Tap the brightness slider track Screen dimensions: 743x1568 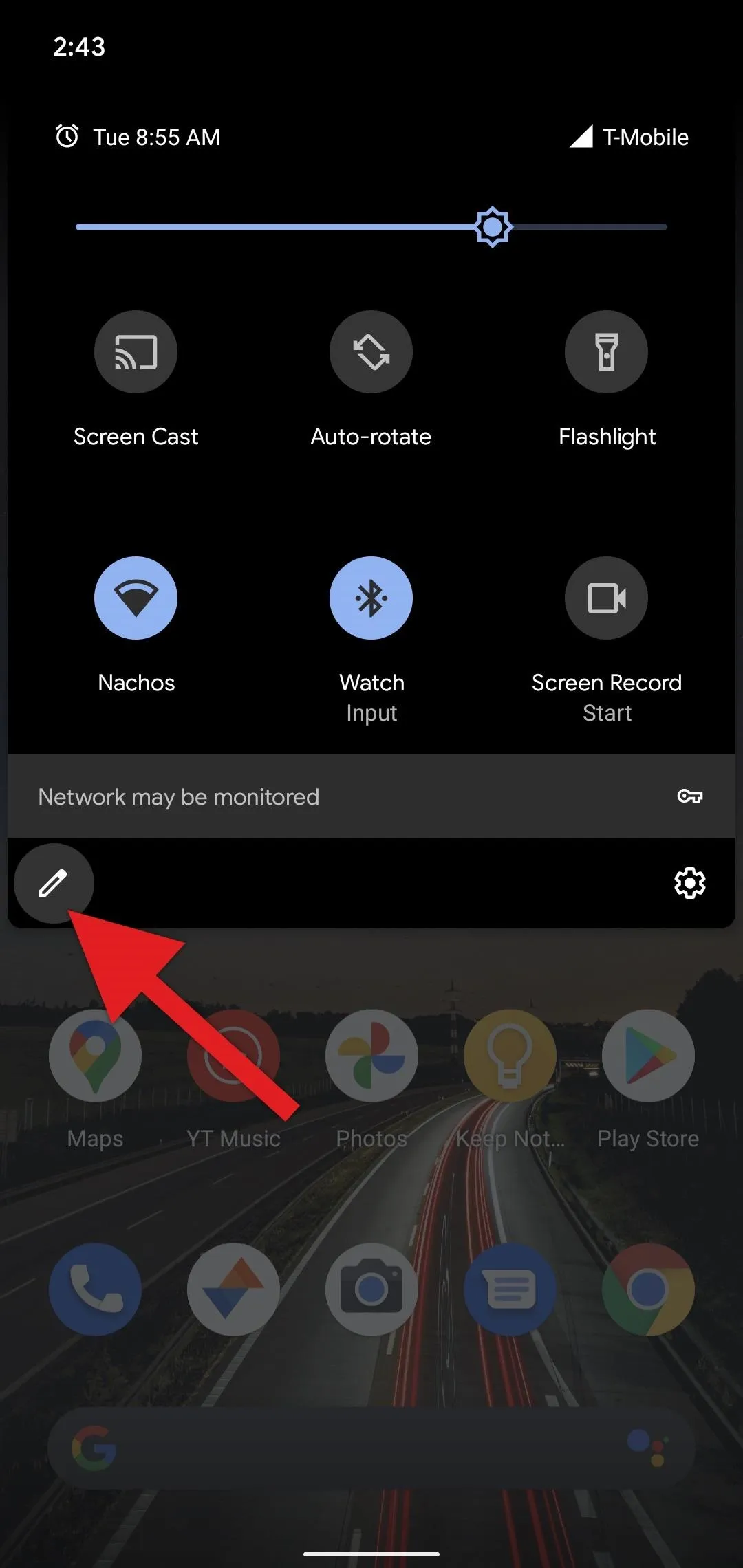click(275, 227)
